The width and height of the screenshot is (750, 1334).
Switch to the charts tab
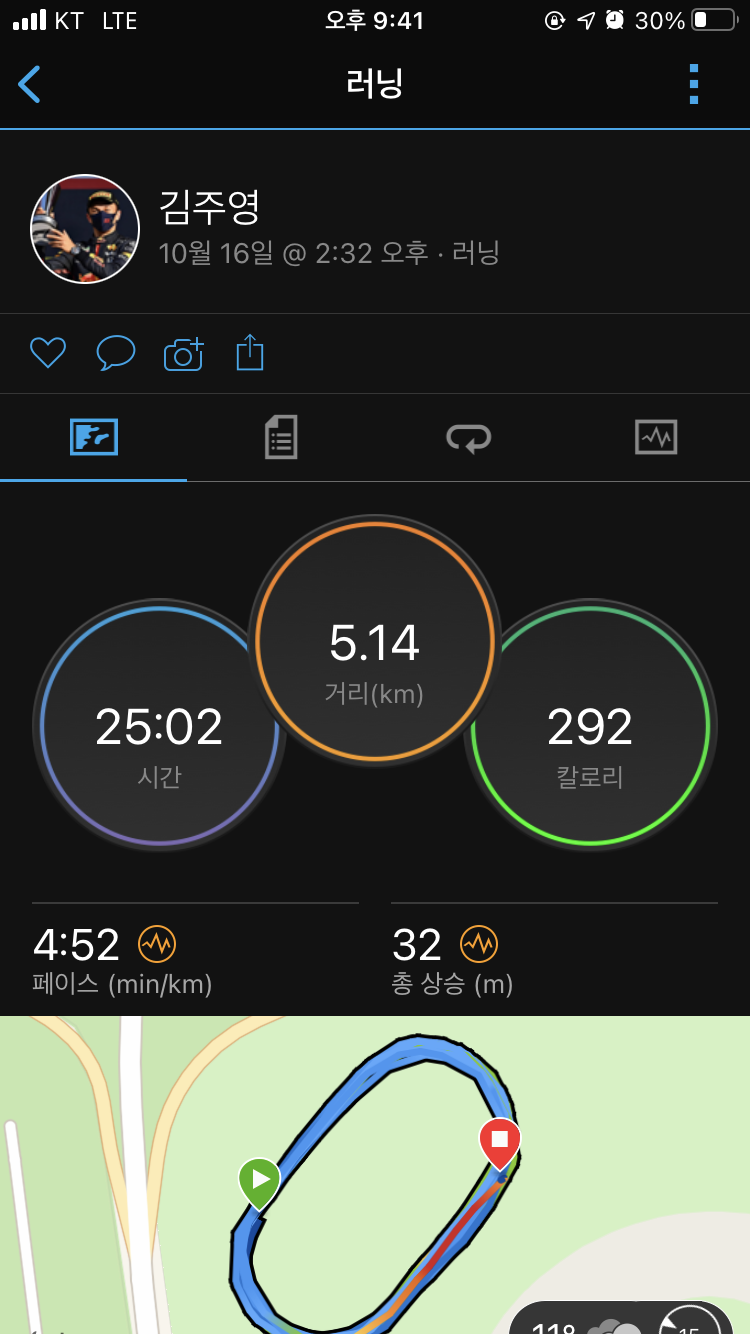pos(656,437)
